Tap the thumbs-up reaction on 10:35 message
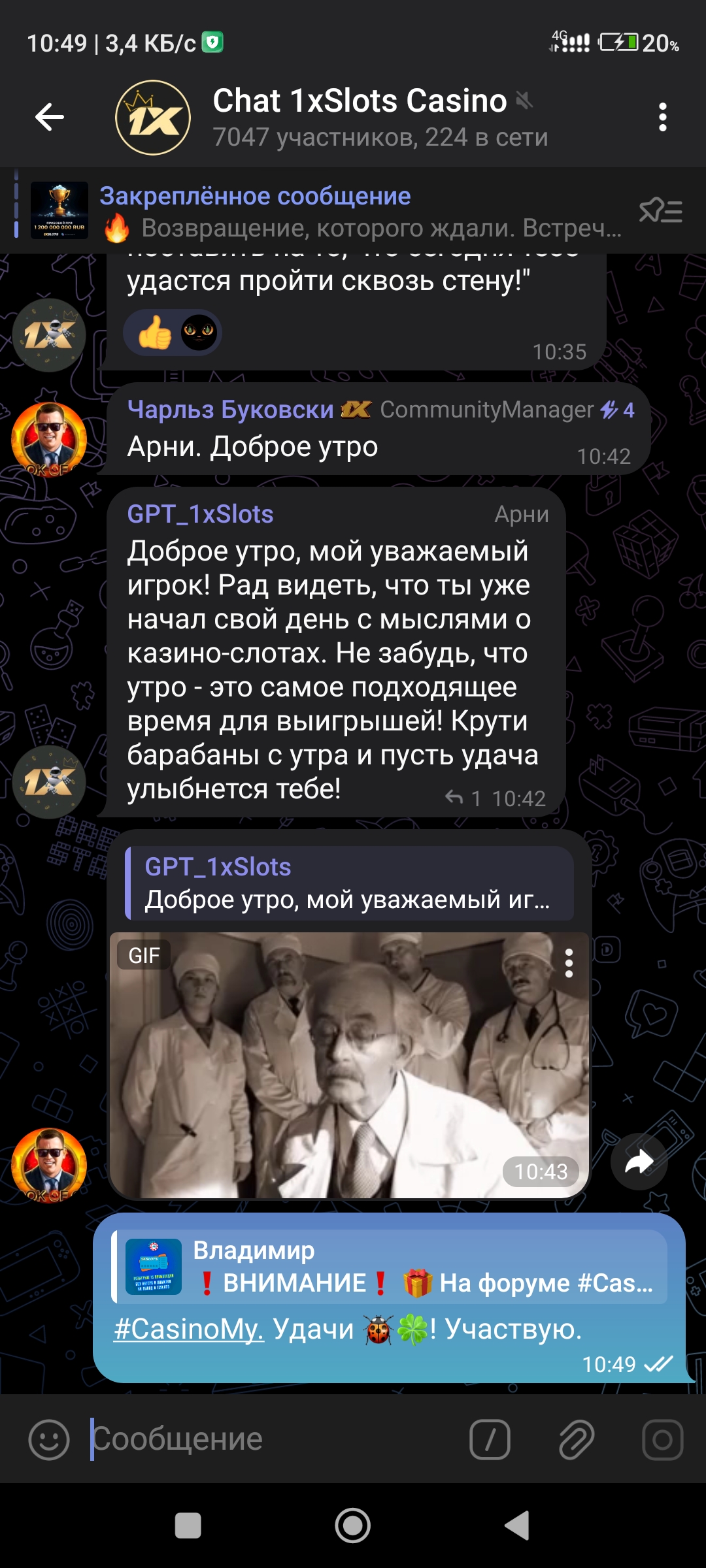The height and width of the screenshot is (1568, 706). pyautogui.click(x=154, y=333)
